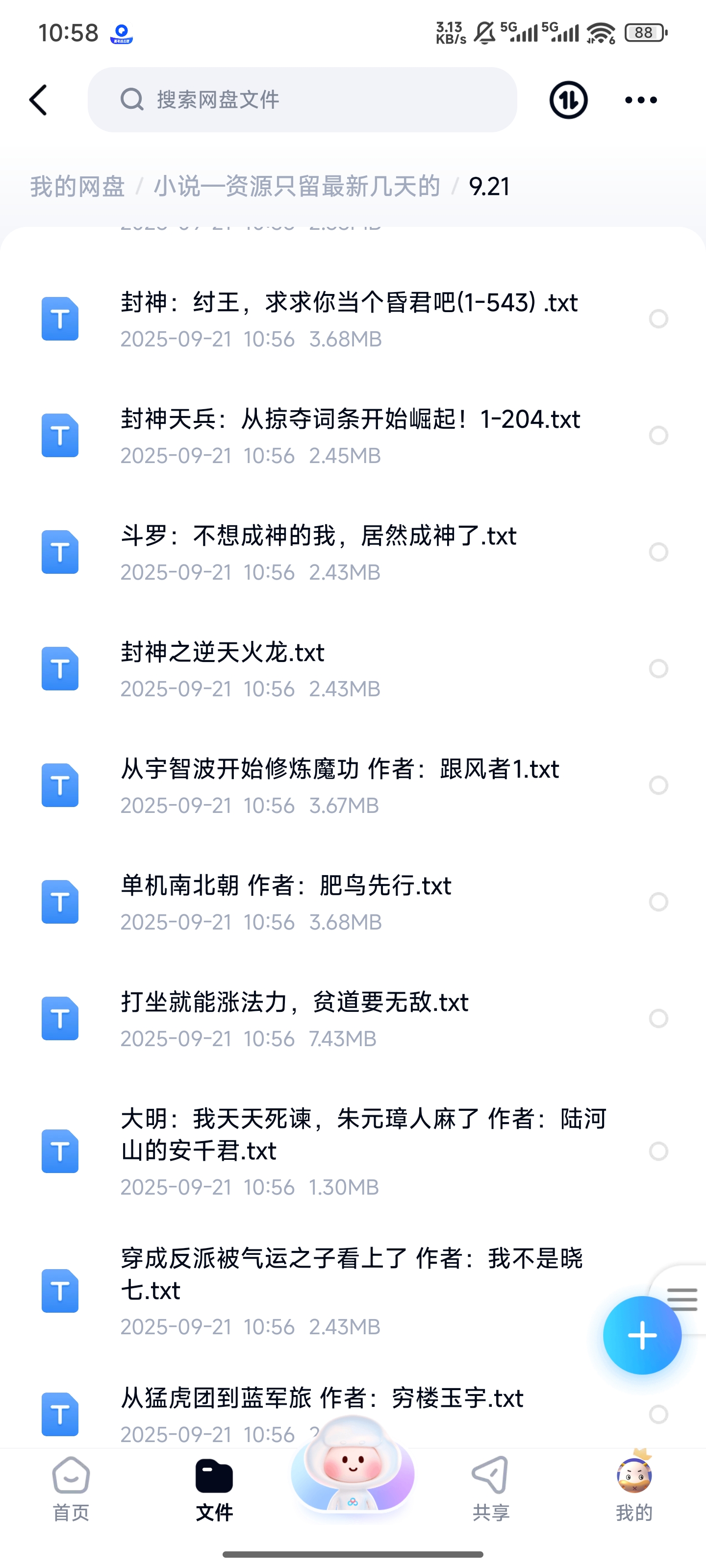
Task: Open file 打坐就能涨法力，贫道要无敌.txt
Action: (294, 1018)
